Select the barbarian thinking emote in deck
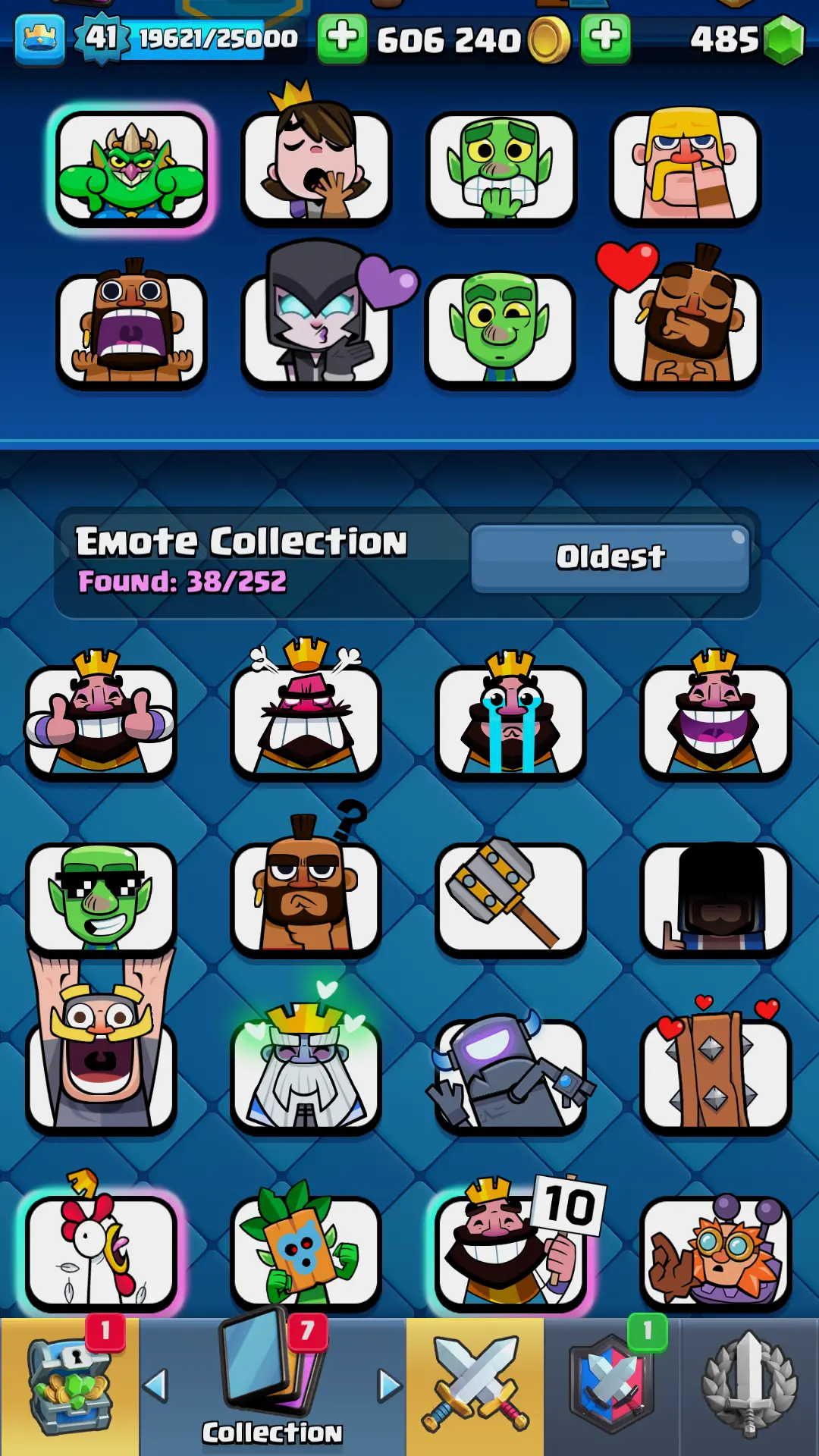Viewport: 819px width, 1456px height. 685,168
